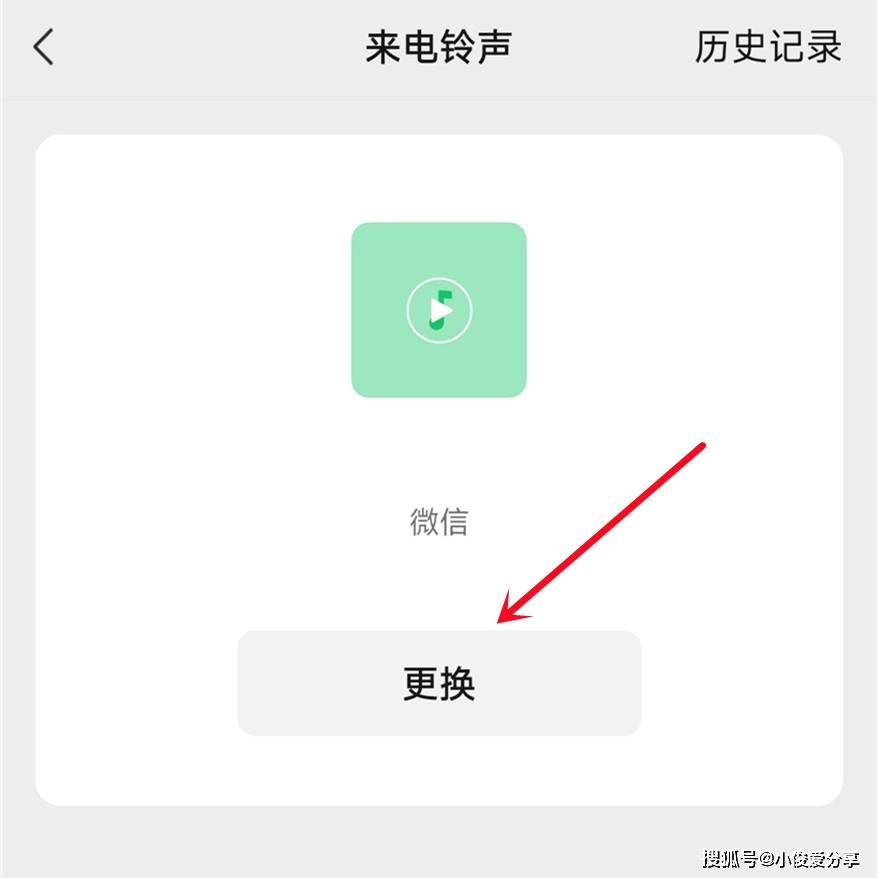Open 历史记录 history
This screenshot has width=878, height=878.
(768, 47)
